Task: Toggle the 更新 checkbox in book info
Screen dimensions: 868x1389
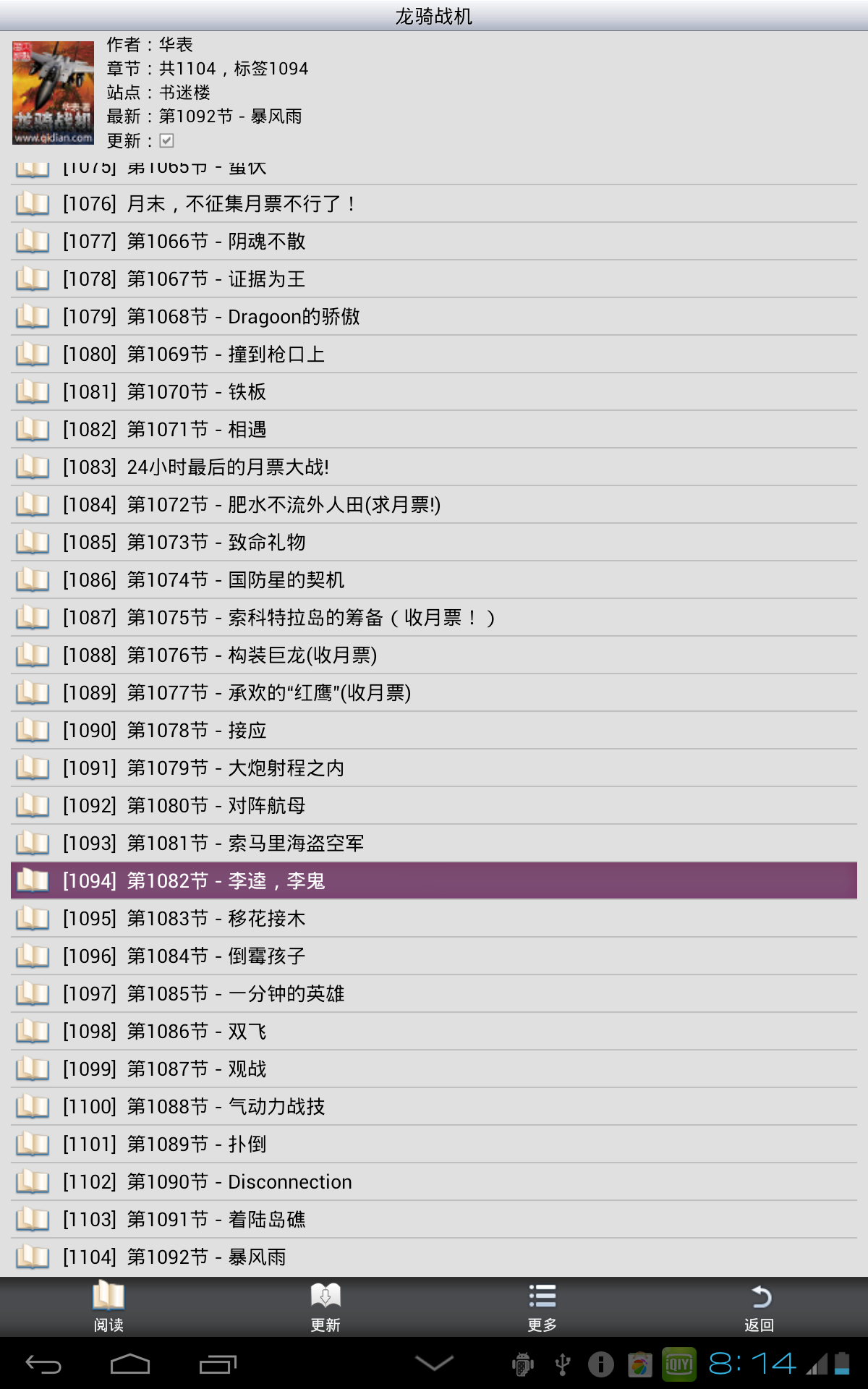Action: pyautogui.click(x=167, y=140)
